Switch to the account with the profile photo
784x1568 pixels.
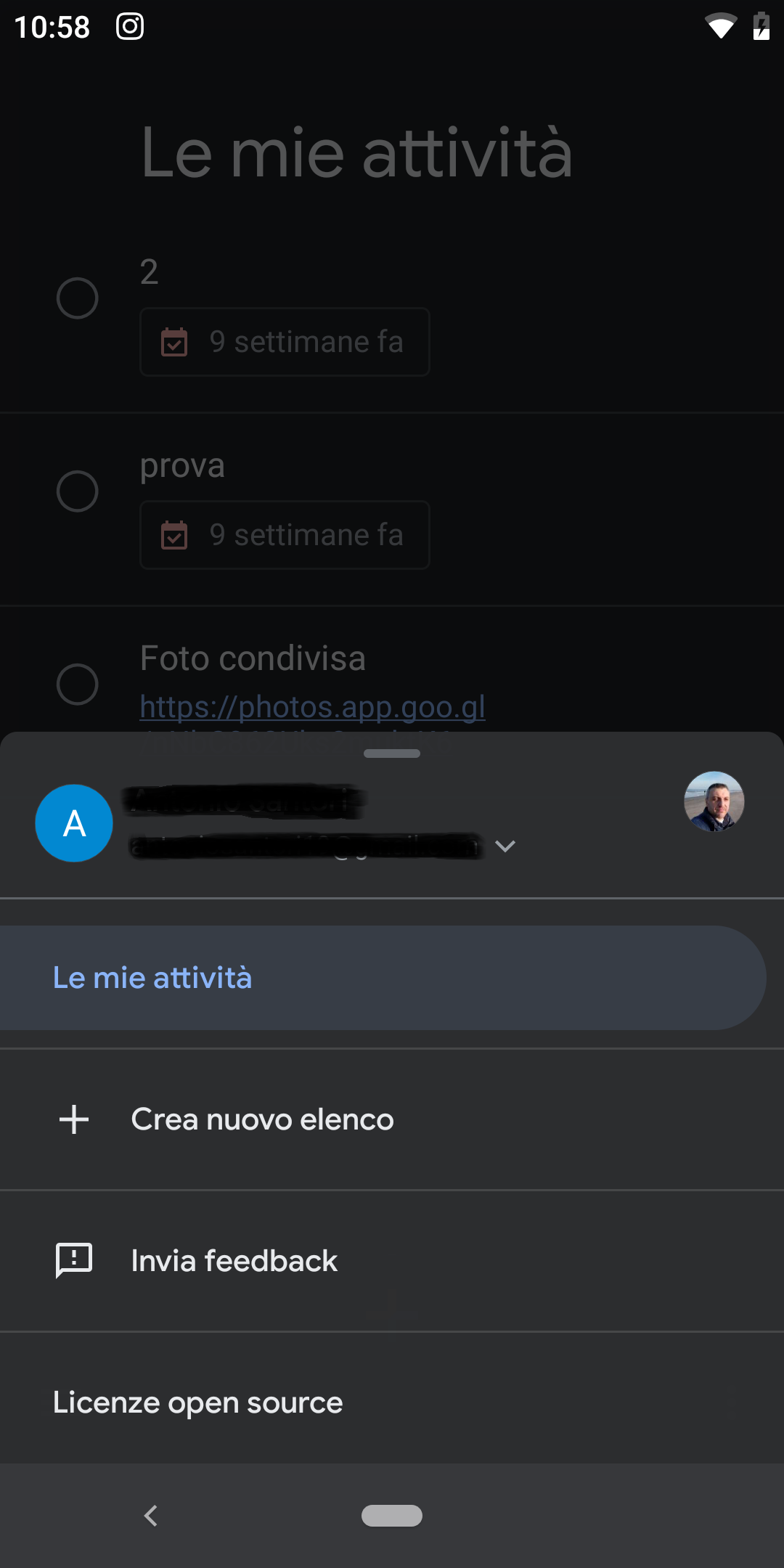click(714, 801)
